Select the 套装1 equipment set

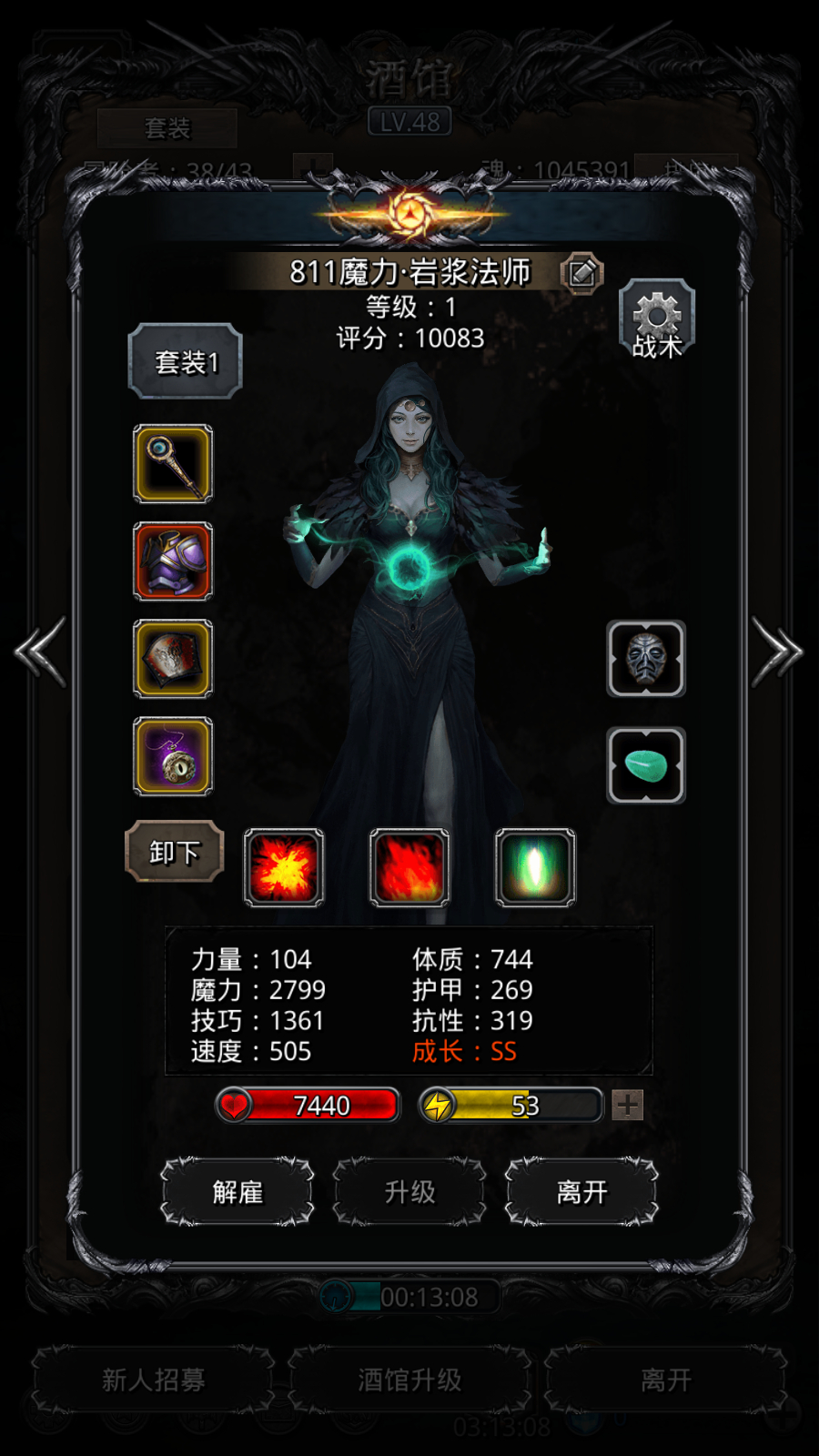[x=186, y=361]
